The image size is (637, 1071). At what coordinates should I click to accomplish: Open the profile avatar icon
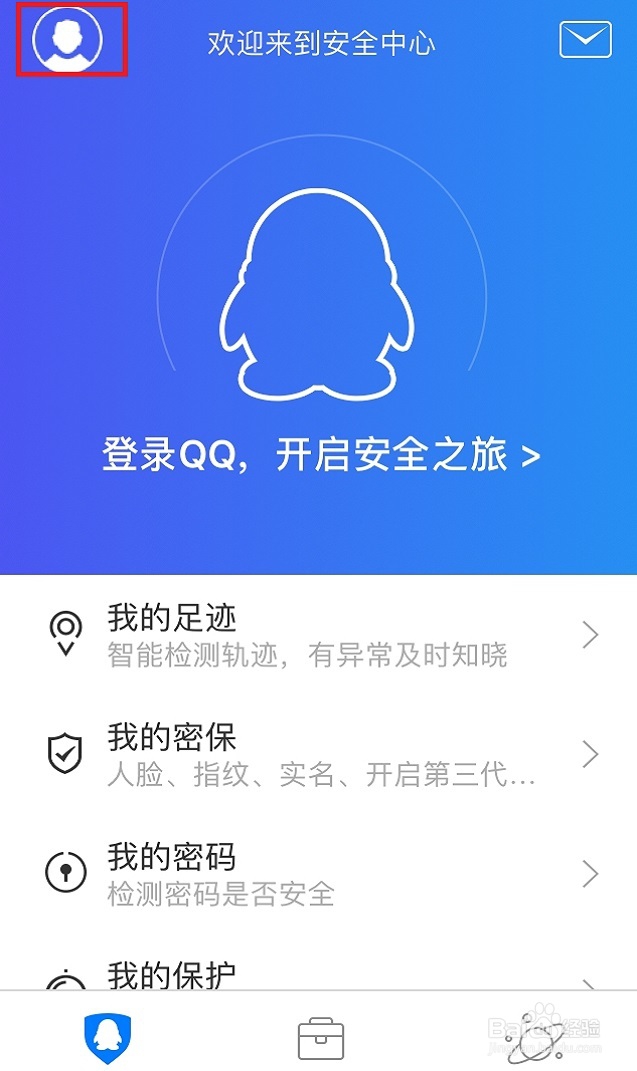click(68, 39)
